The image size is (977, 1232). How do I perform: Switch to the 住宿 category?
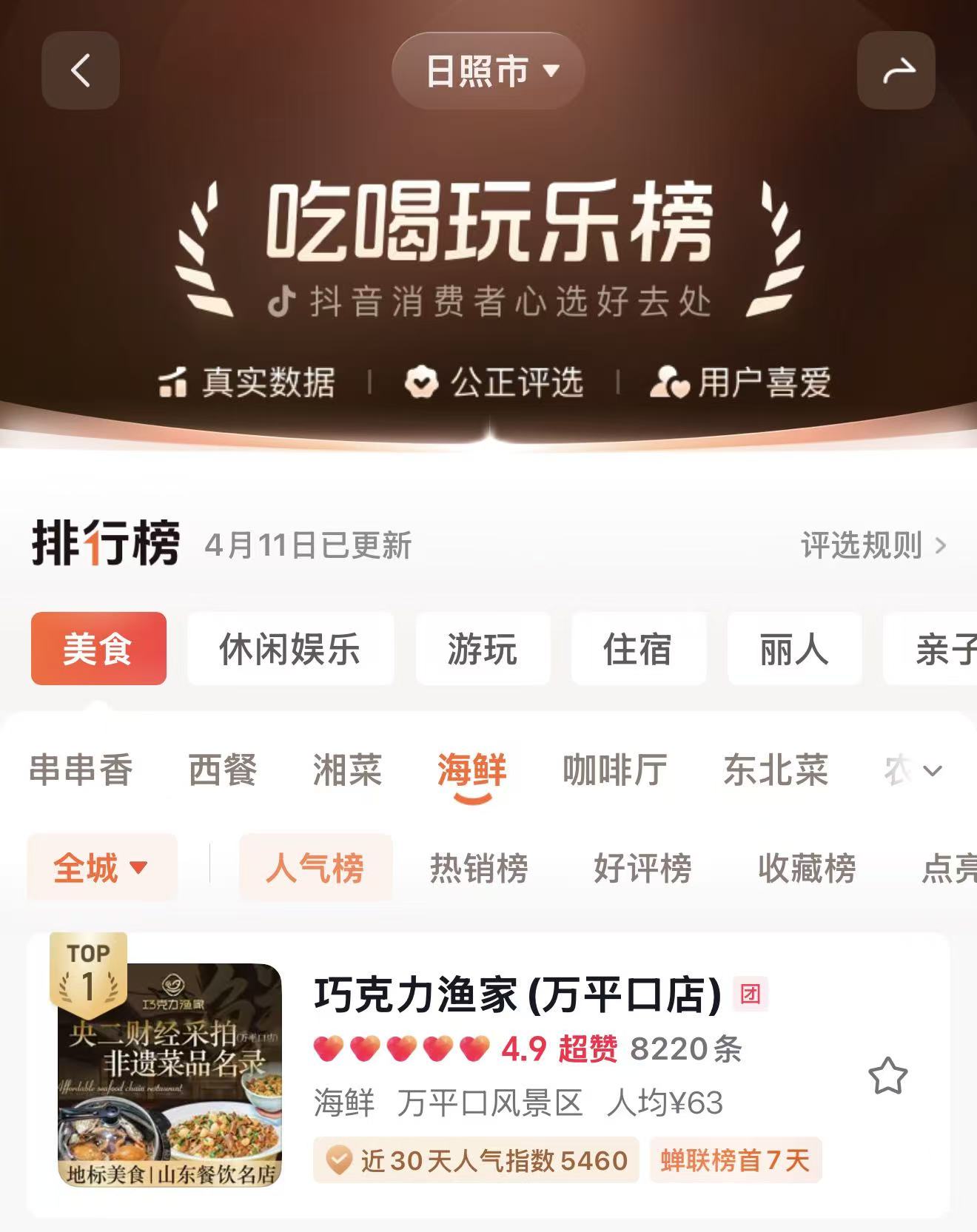(x=638, y=649)
